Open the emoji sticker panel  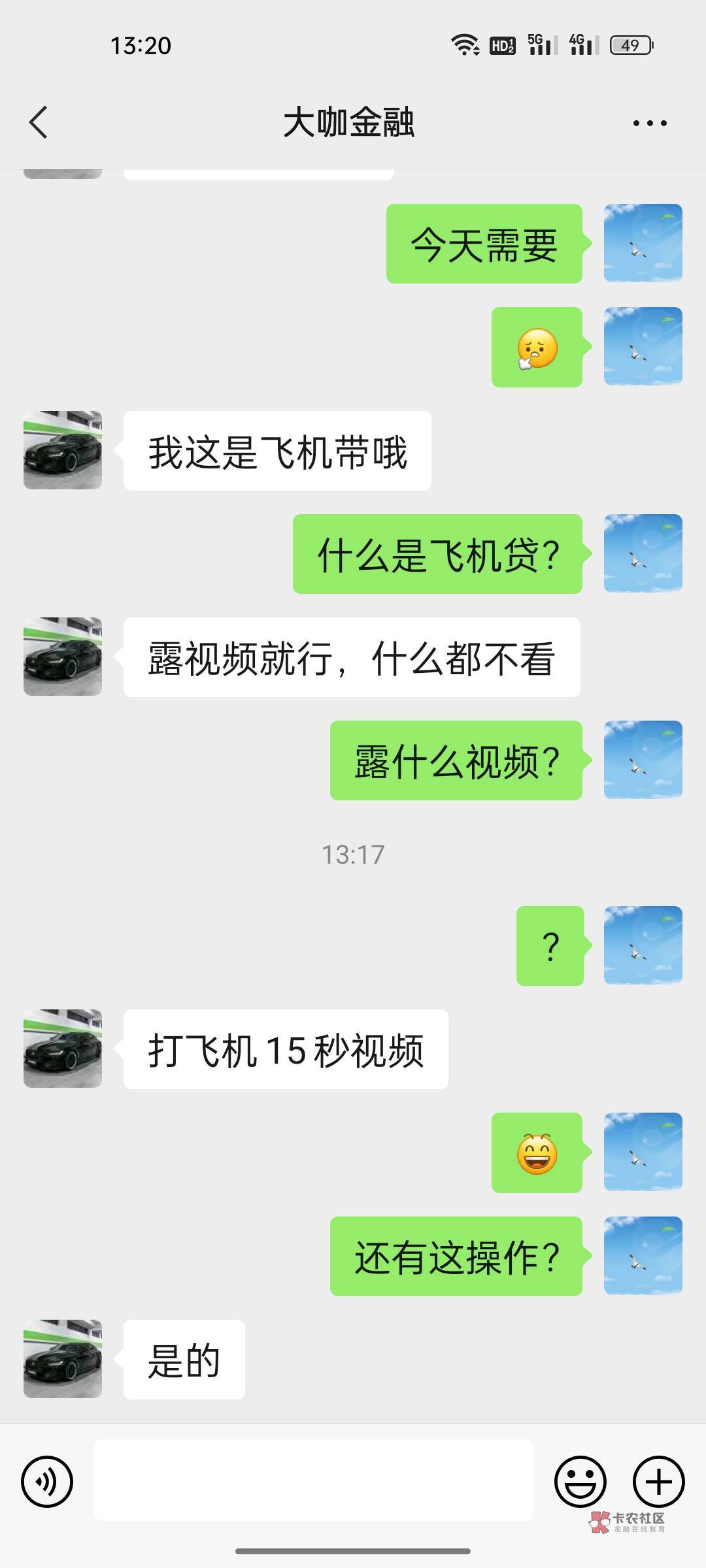tap(580, 1481)
